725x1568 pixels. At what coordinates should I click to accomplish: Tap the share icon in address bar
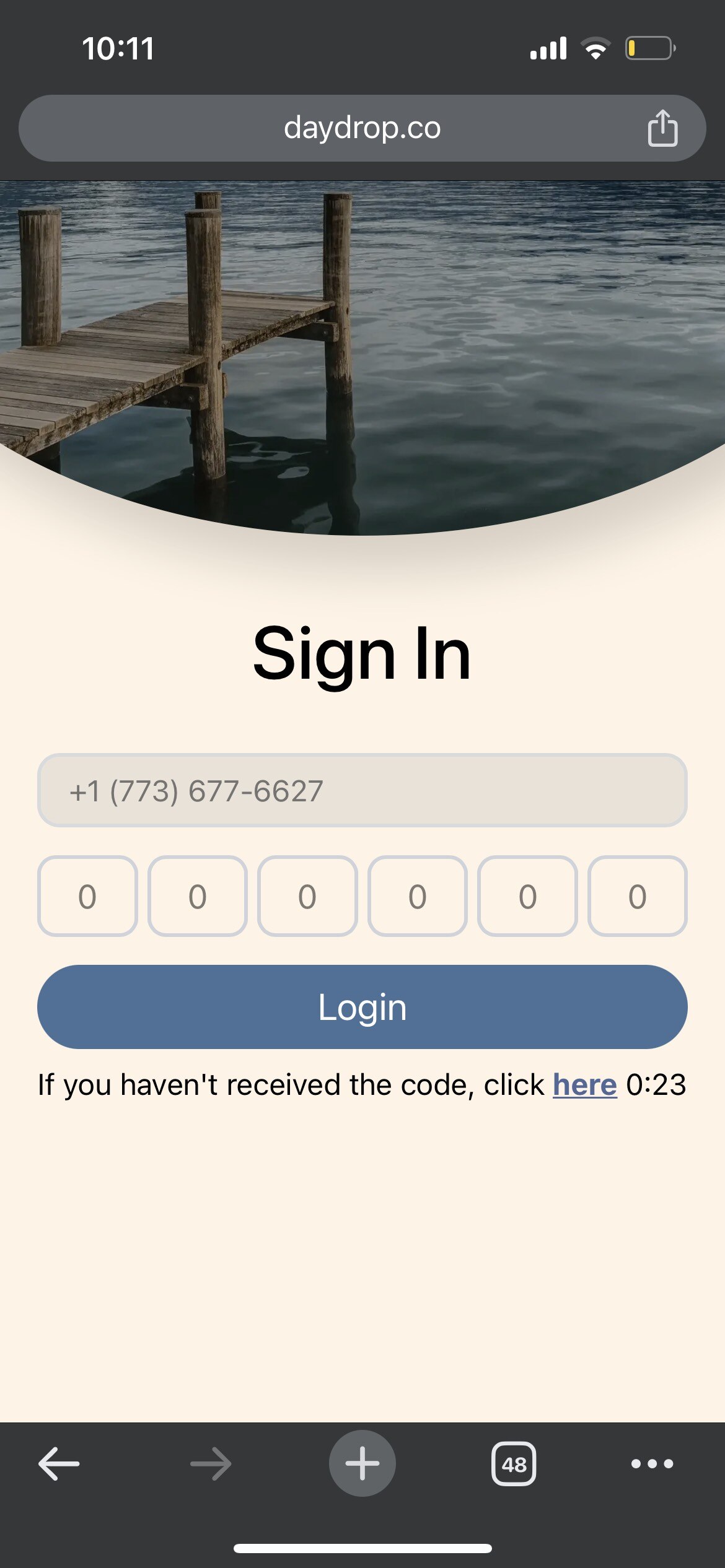point(662,128)
